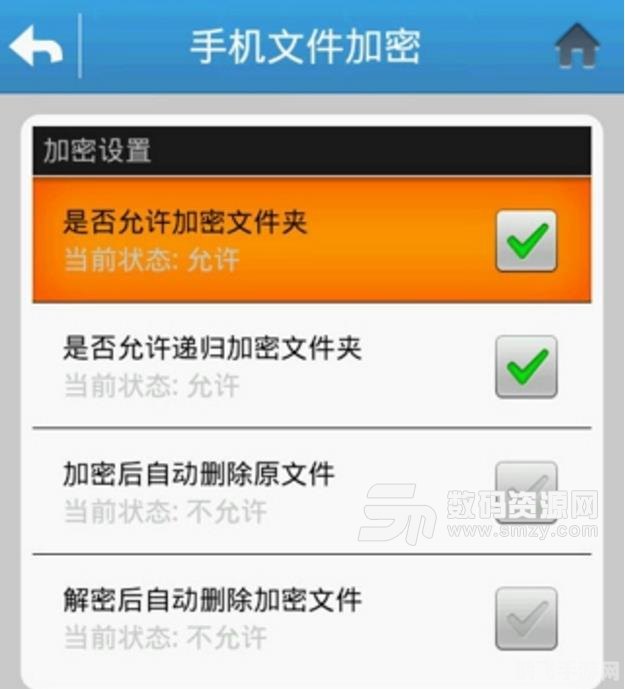Enable 加密后自动删除原文件 checkbox
The width and height of the screenshot is (625, 689).
[x=526, y=491]
